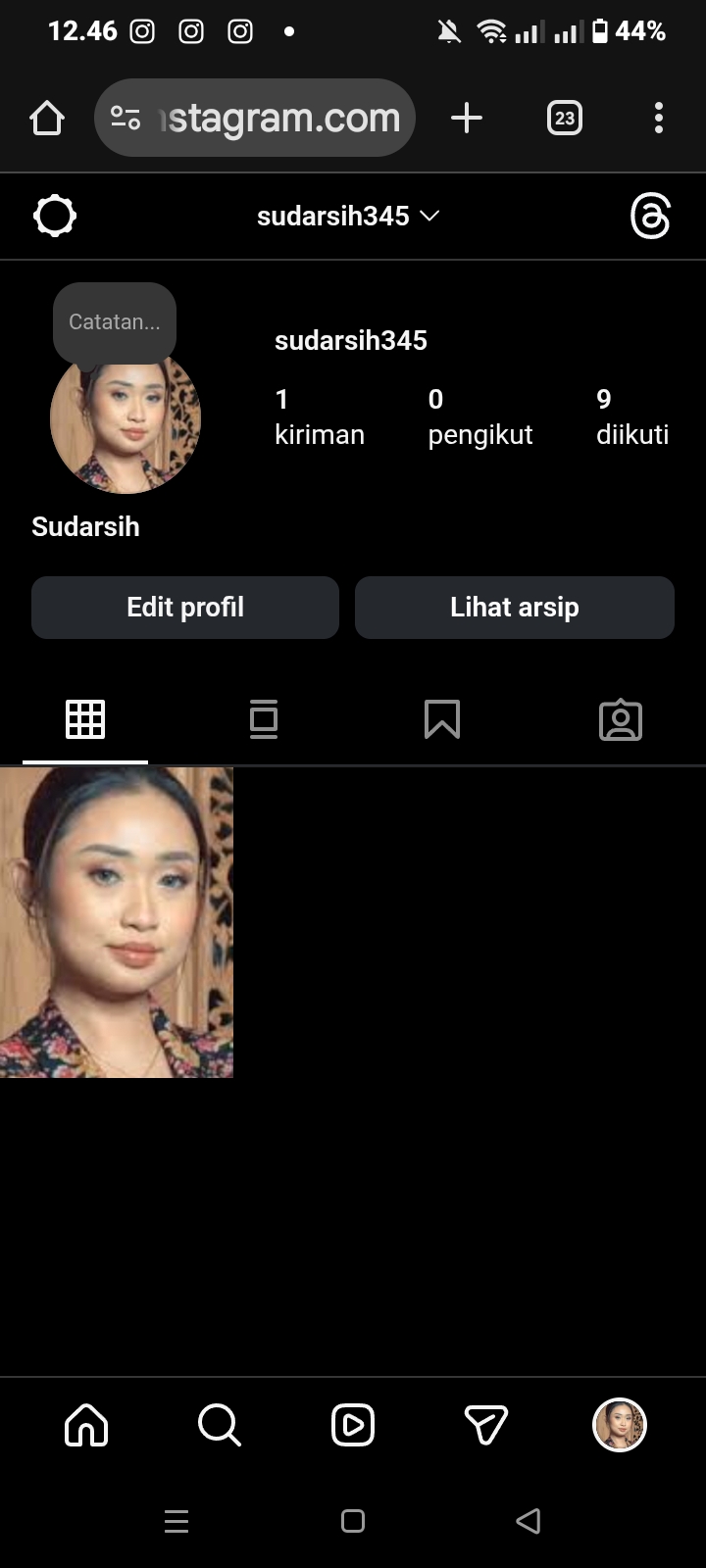Open the single post in the grid

(117, 922)
